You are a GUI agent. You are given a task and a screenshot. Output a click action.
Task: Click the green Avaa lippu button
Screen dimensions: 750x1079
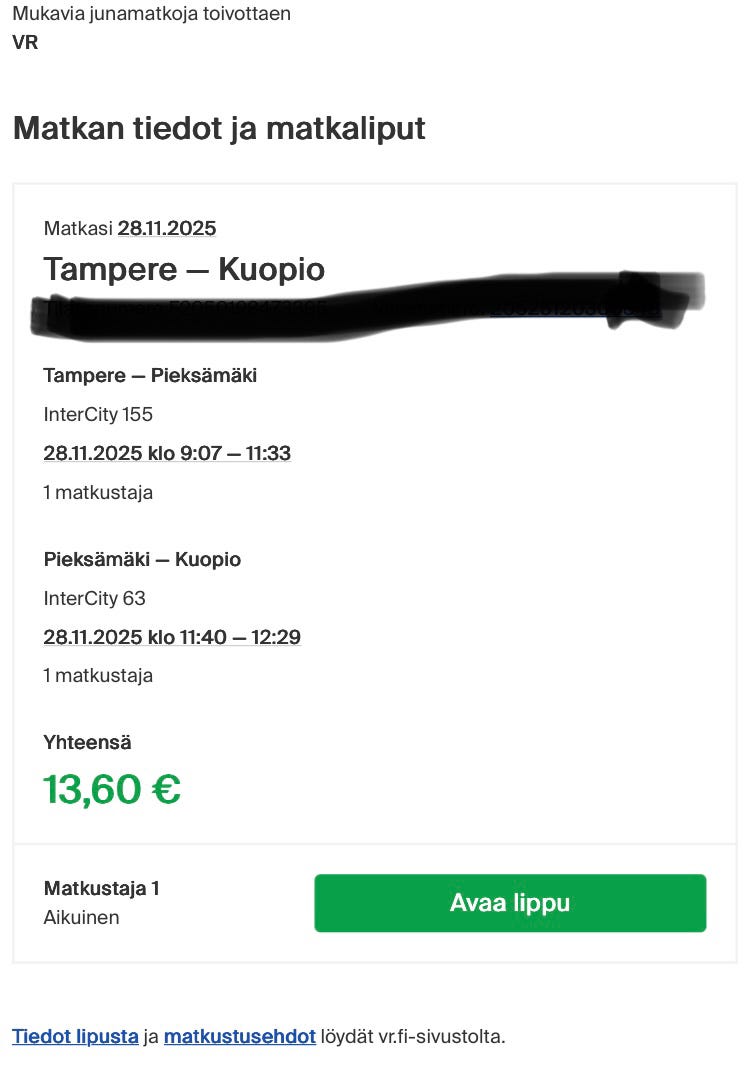pyautogui.click(x=510, y=902)
